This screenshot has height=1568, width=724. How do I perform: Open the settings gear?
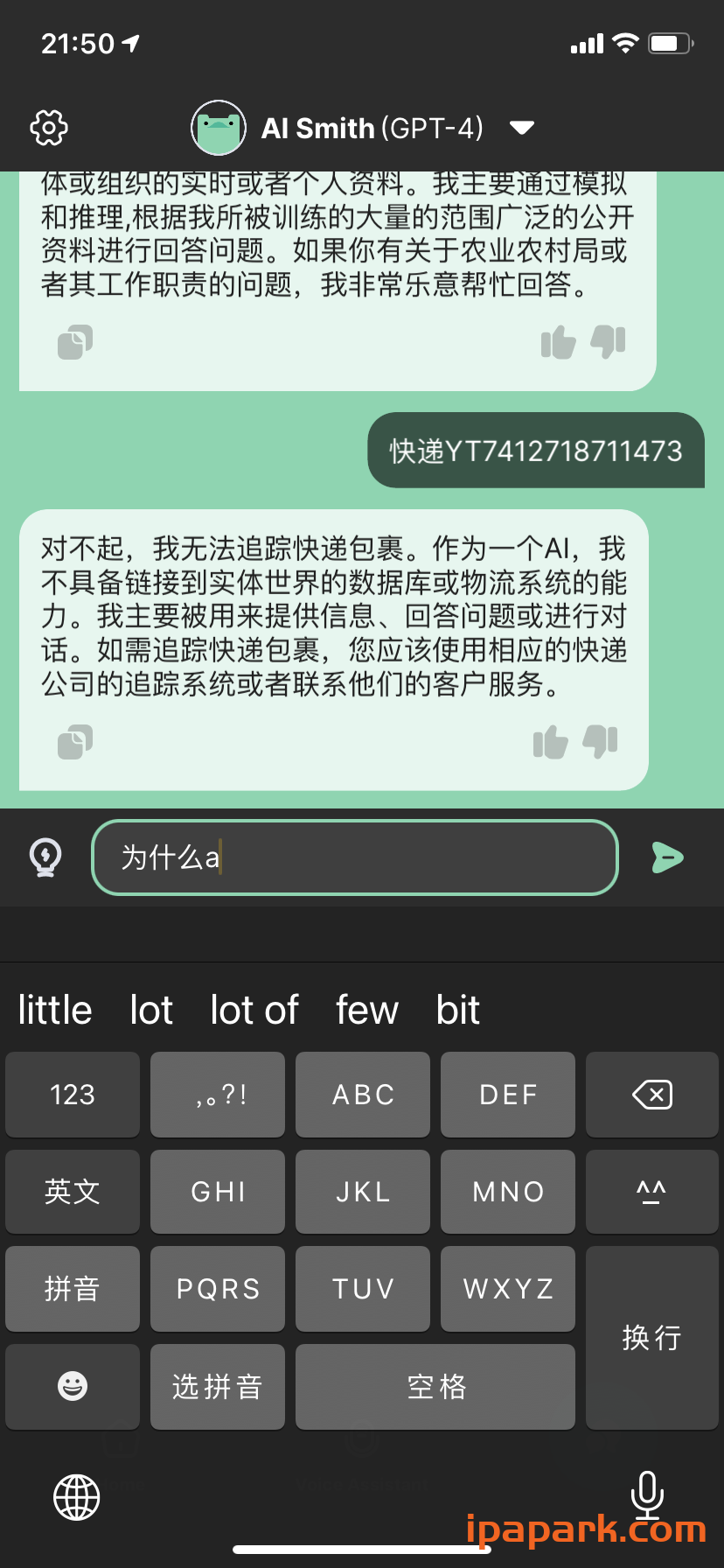point(48,127)
